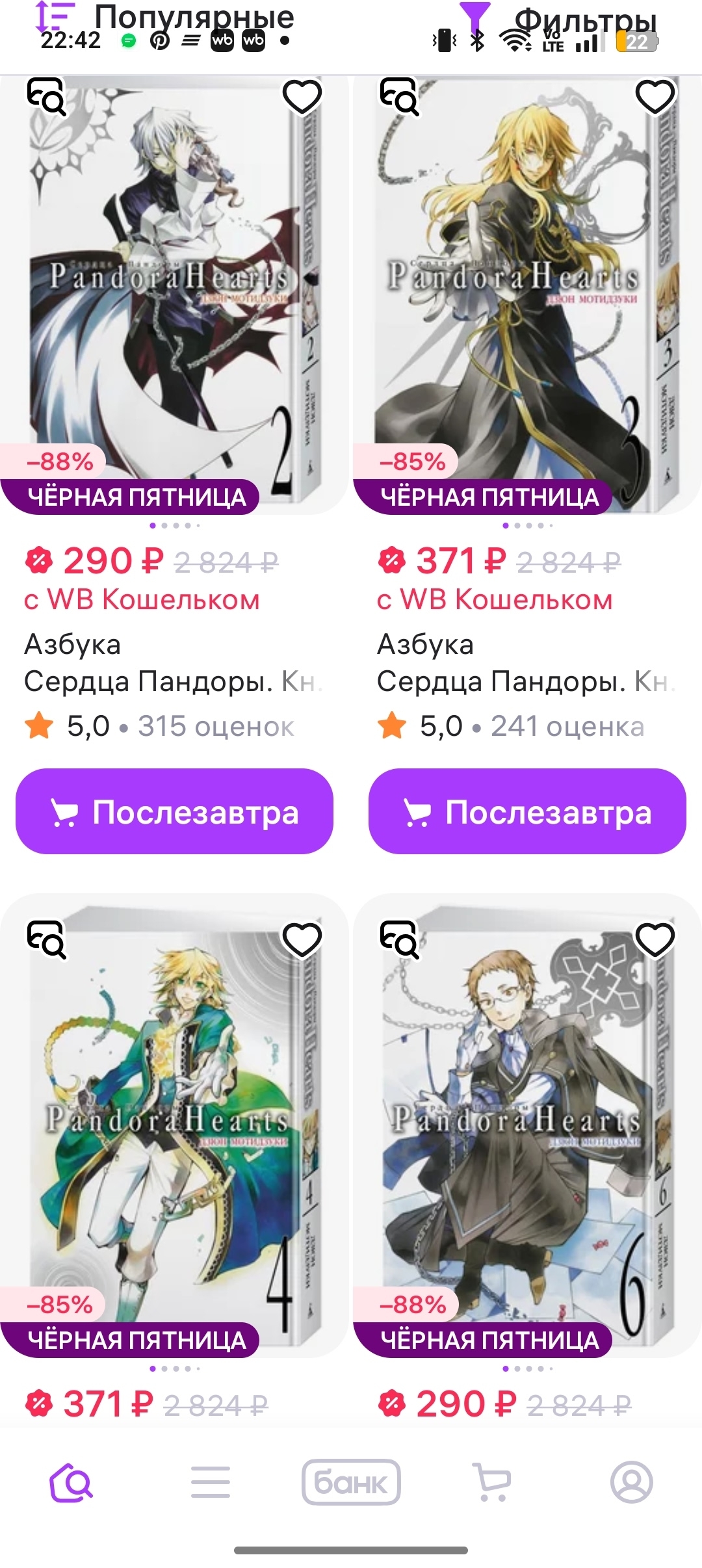Find similar items for Pandora Hearts volume 4
The image size is (702, 1568).
point(46,939)
